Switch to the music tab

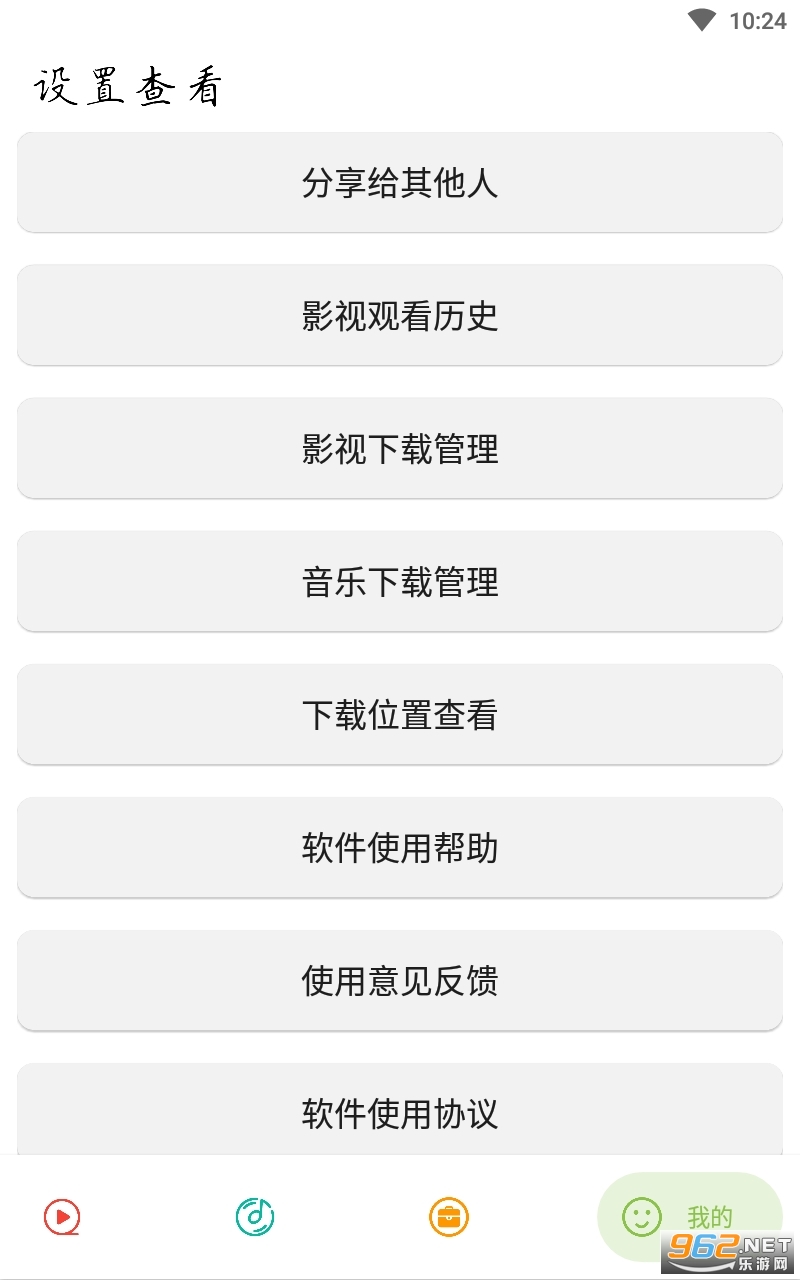point(255,1217)
